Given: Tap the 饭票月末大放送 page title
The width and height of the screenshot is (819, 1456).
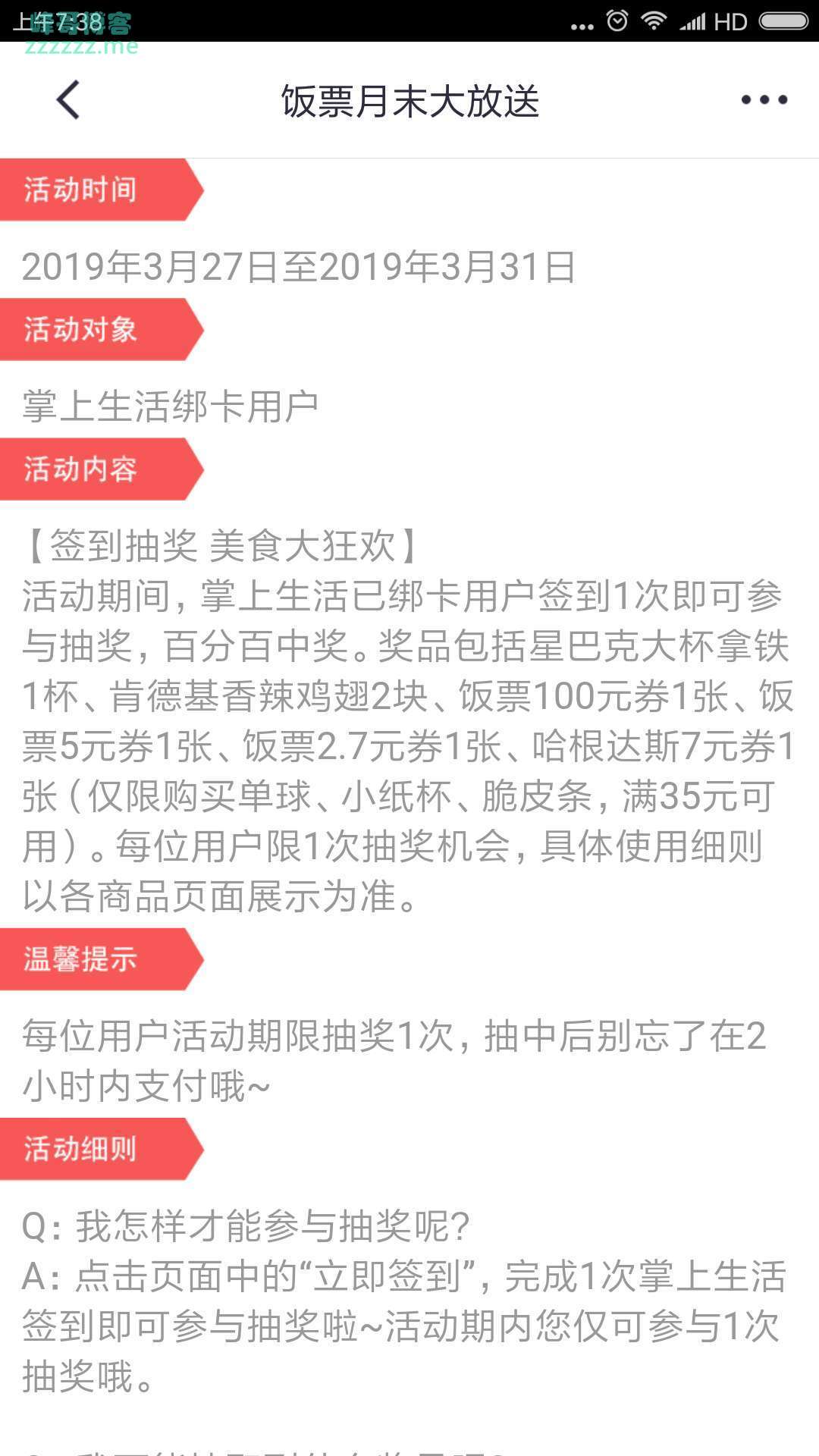Looking at the screenshot, I should coord(409,101).
